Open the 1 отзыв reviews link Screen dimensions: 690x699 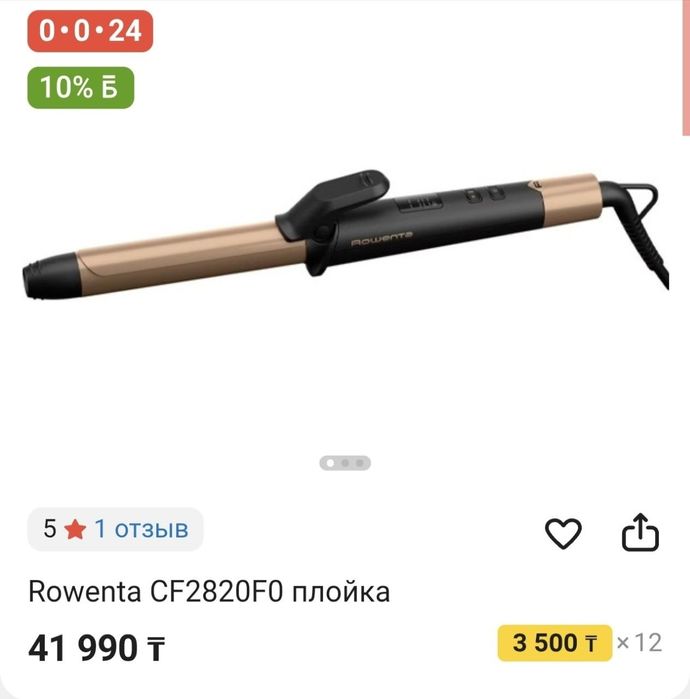tap(141, 529)
